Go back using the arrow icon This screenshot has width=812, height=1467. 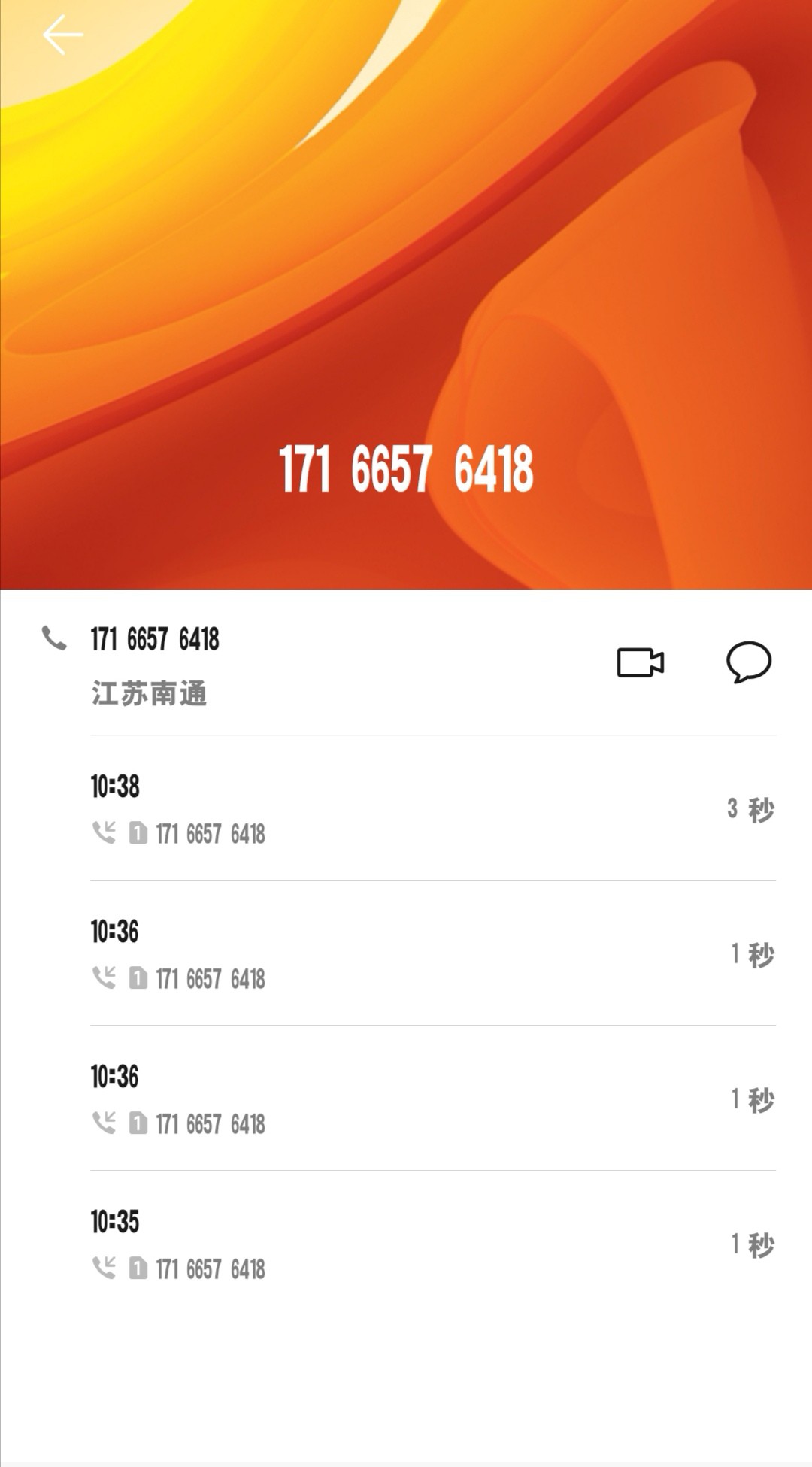[62, 35]
